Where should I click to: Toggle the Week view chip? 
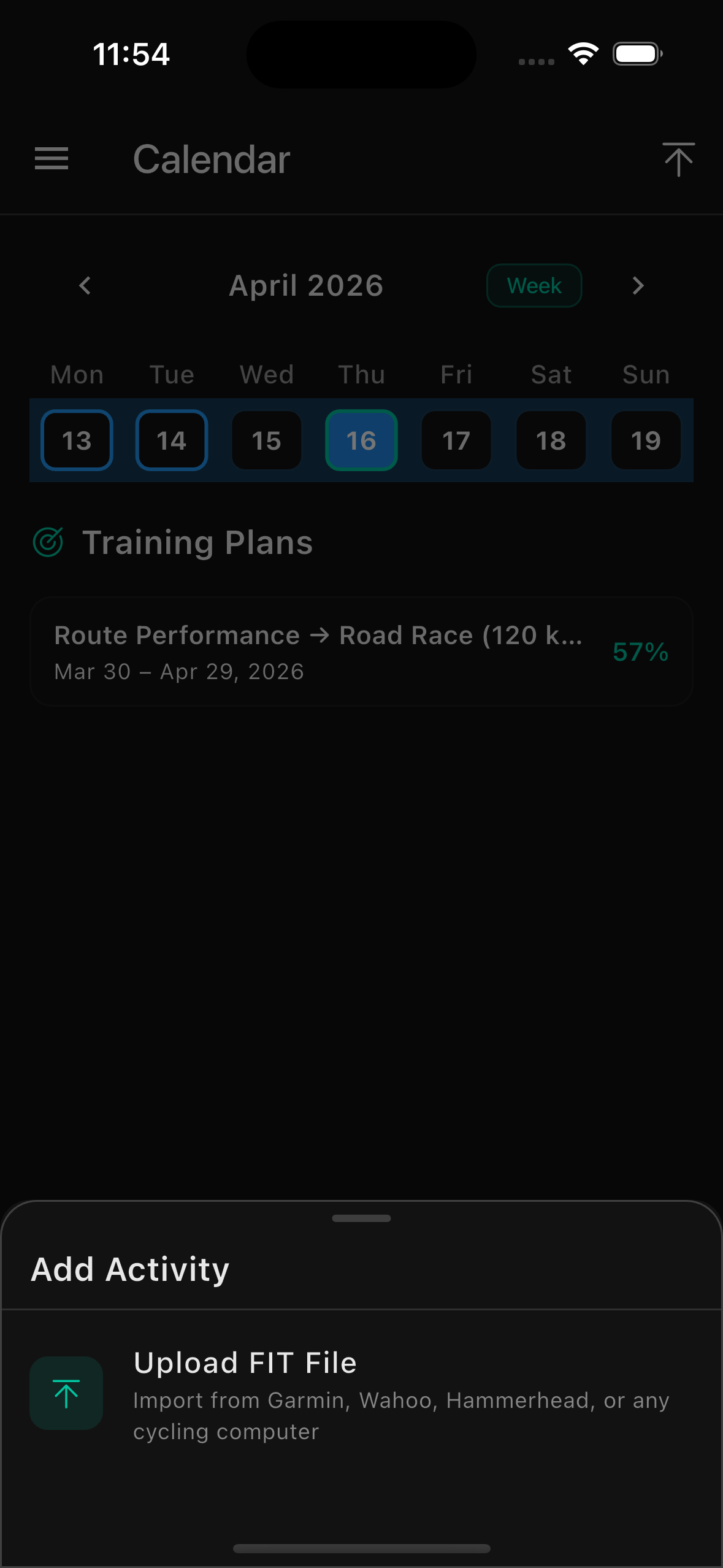tap(534, 285)
